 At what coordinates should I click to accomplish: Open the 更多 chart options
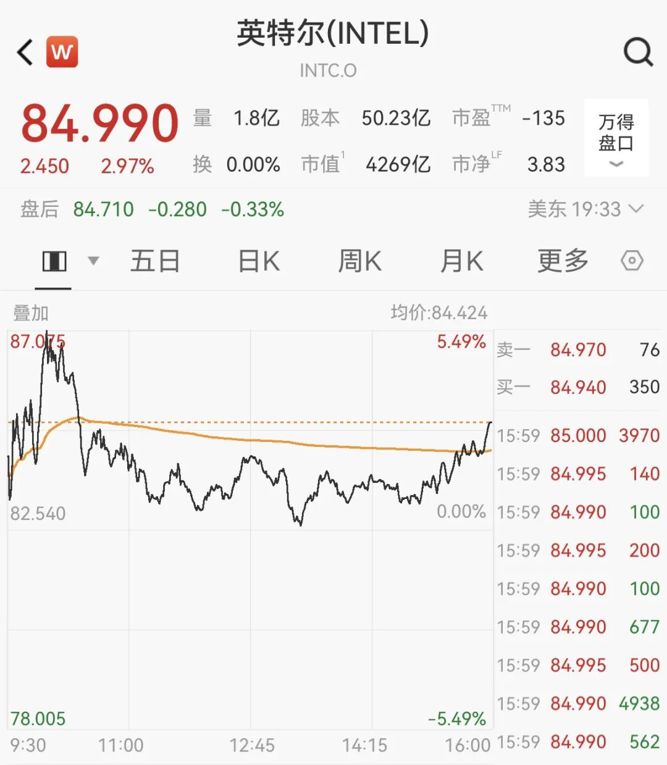[563, 262]
